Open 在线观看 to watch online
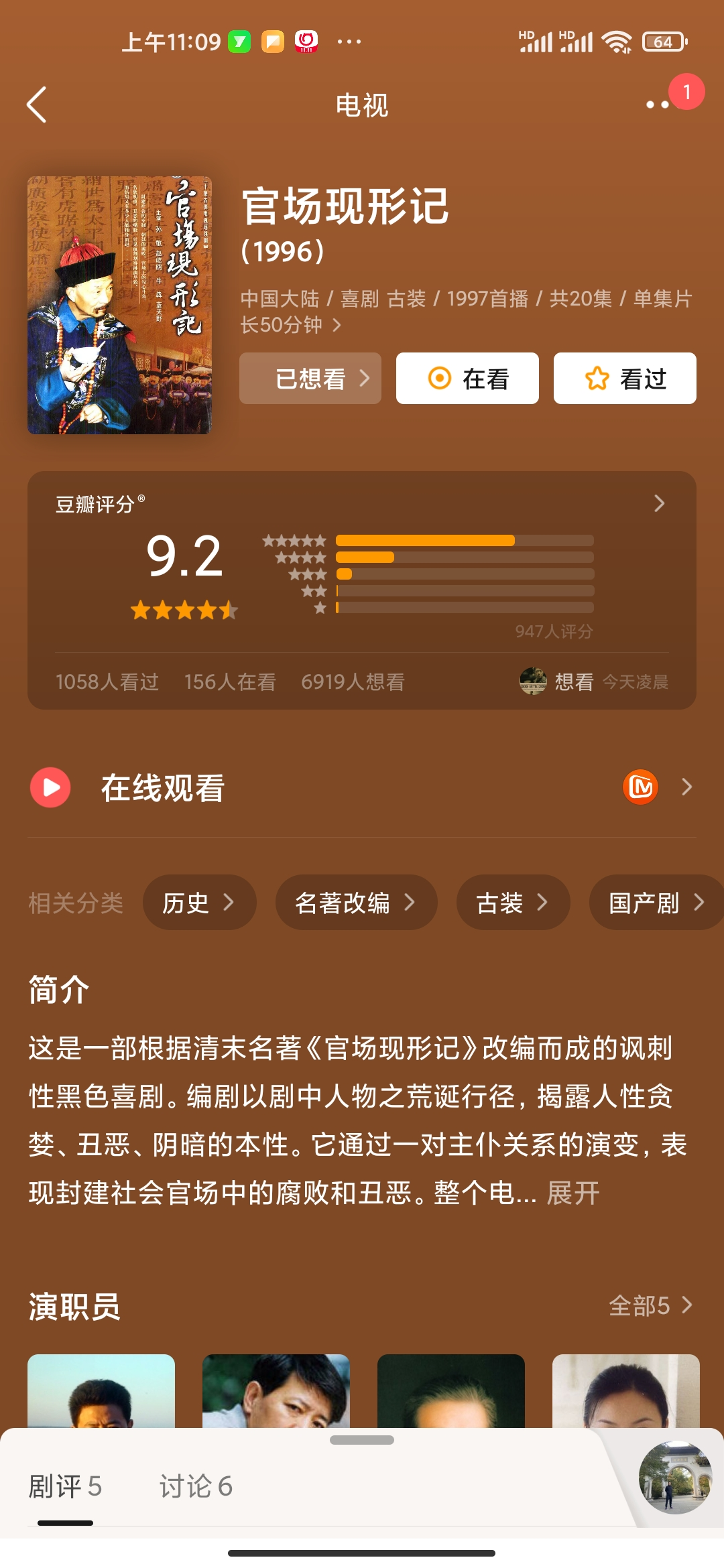The width and height of the screenshot is (724, 1568). click(x=362, y=787)
